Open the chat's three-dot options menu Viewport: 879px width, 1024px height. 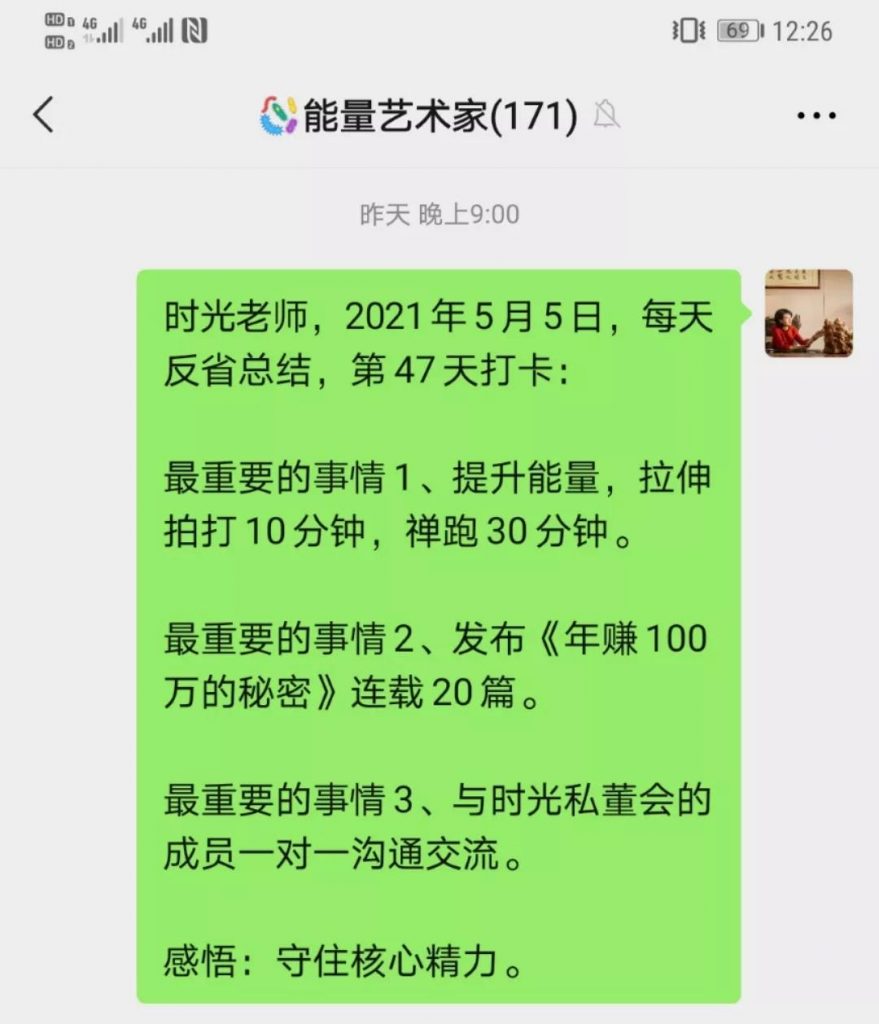point(815,116)
